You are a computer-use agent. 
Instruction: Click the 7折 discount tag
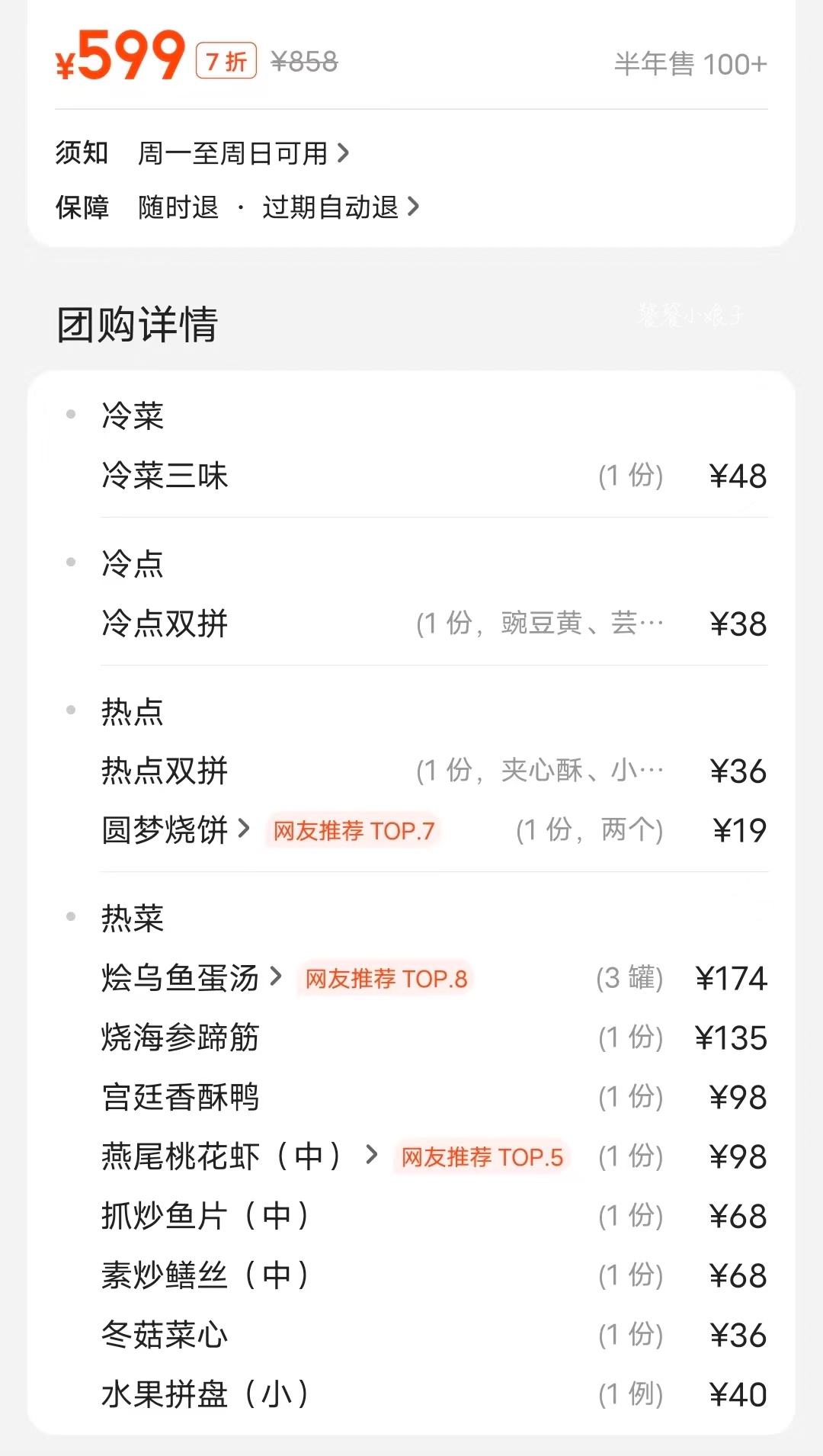coord(224,61)
